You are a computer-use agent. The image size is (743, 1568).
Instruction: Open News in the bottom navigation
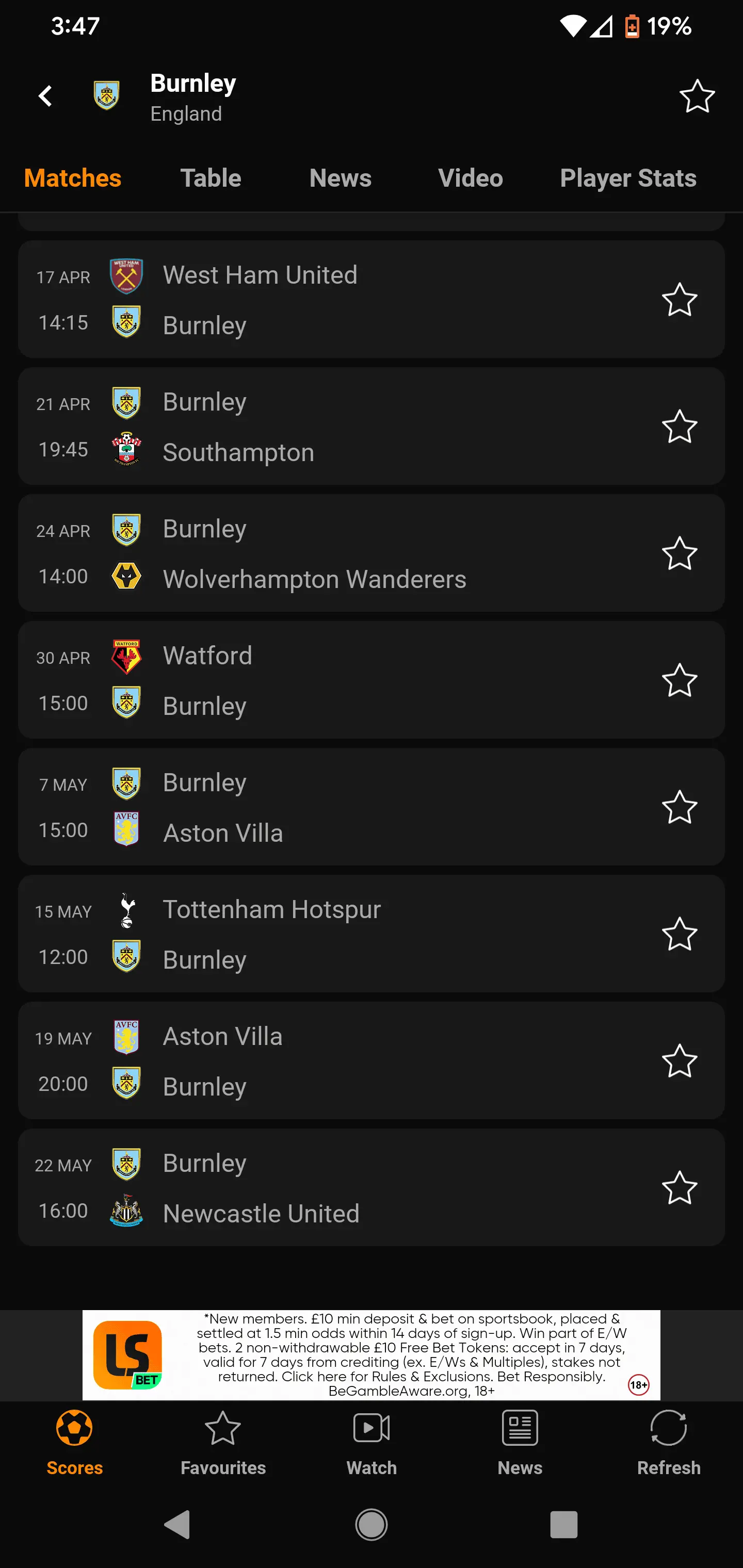click(520, 1444)
